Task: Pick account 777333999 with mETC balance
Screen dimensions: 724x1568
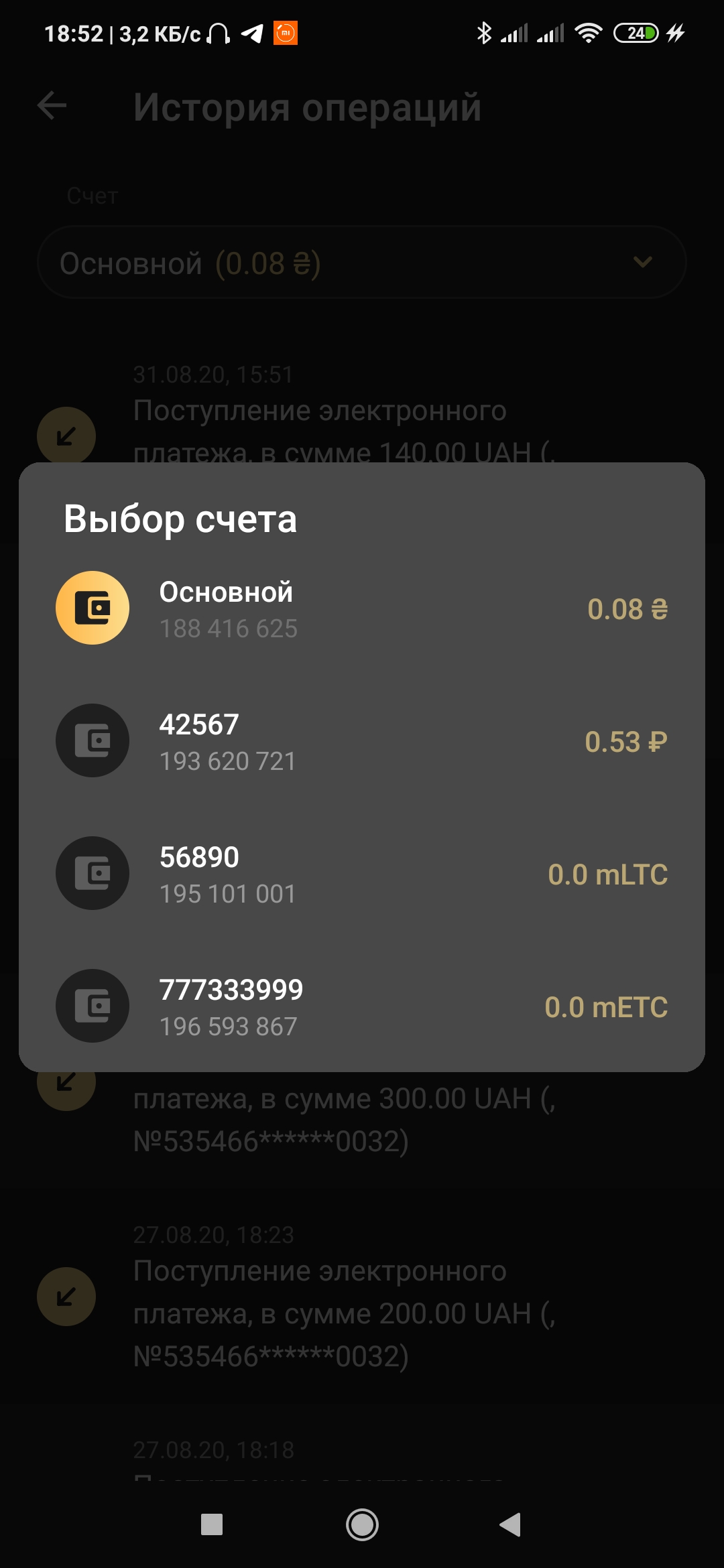Action: pos(361,1006)
